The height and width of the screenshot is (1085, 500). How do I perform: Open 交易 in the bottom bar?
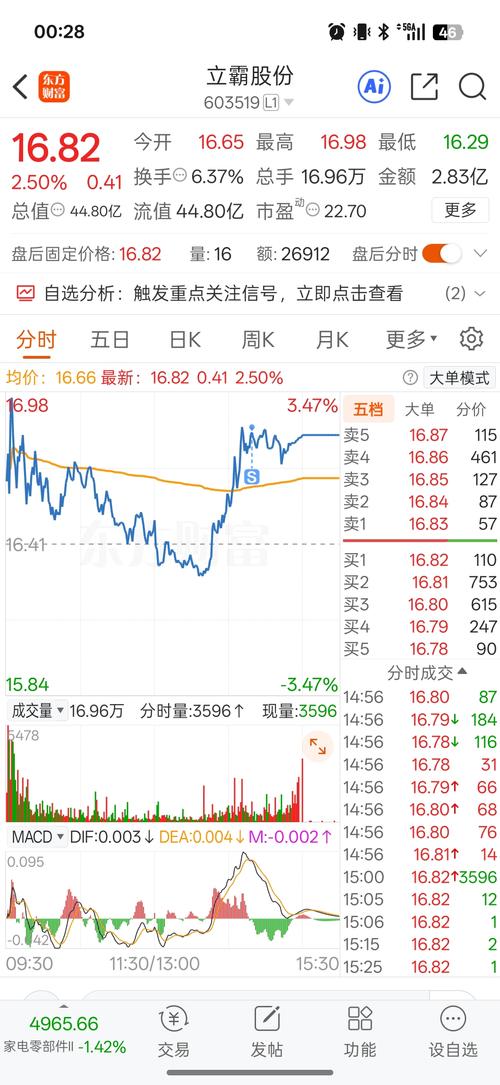[x=174, y=1031]
